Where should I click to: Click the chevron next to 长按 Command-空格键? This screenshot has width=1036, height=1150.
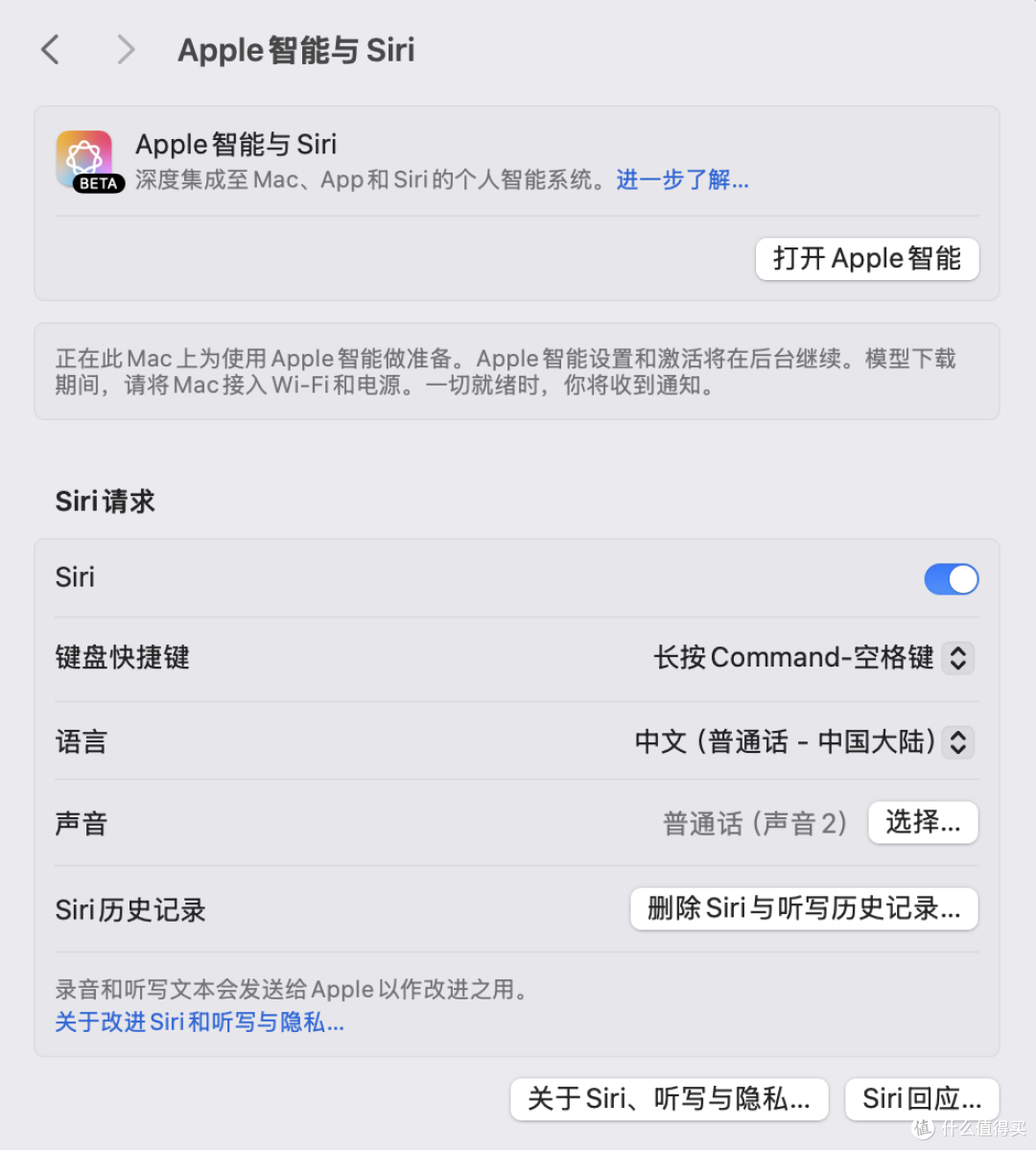click(x=956, y=658)
